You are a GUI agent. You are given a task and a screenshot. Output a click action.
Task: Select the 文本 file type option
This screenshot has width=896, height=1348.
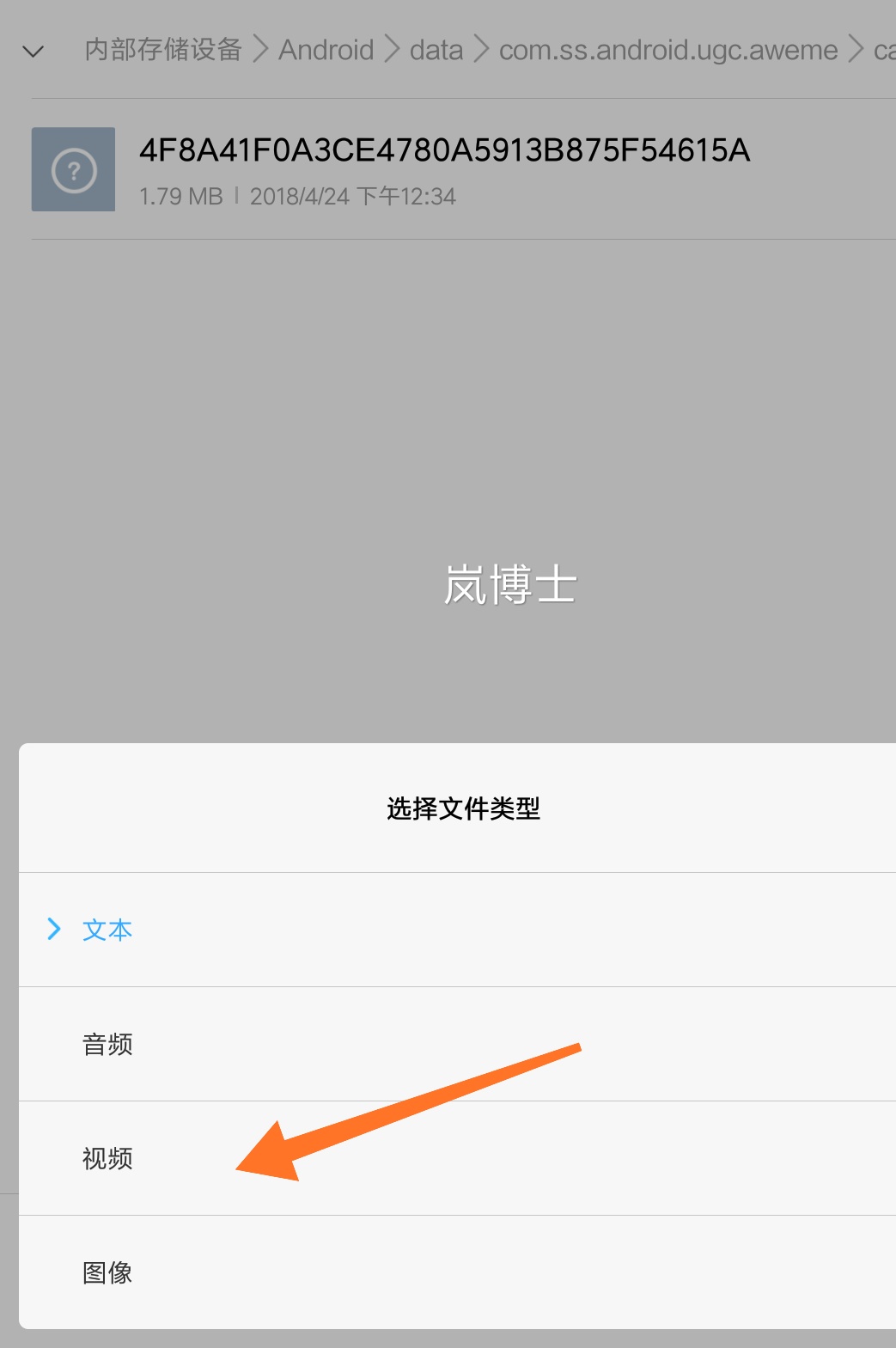107,929
